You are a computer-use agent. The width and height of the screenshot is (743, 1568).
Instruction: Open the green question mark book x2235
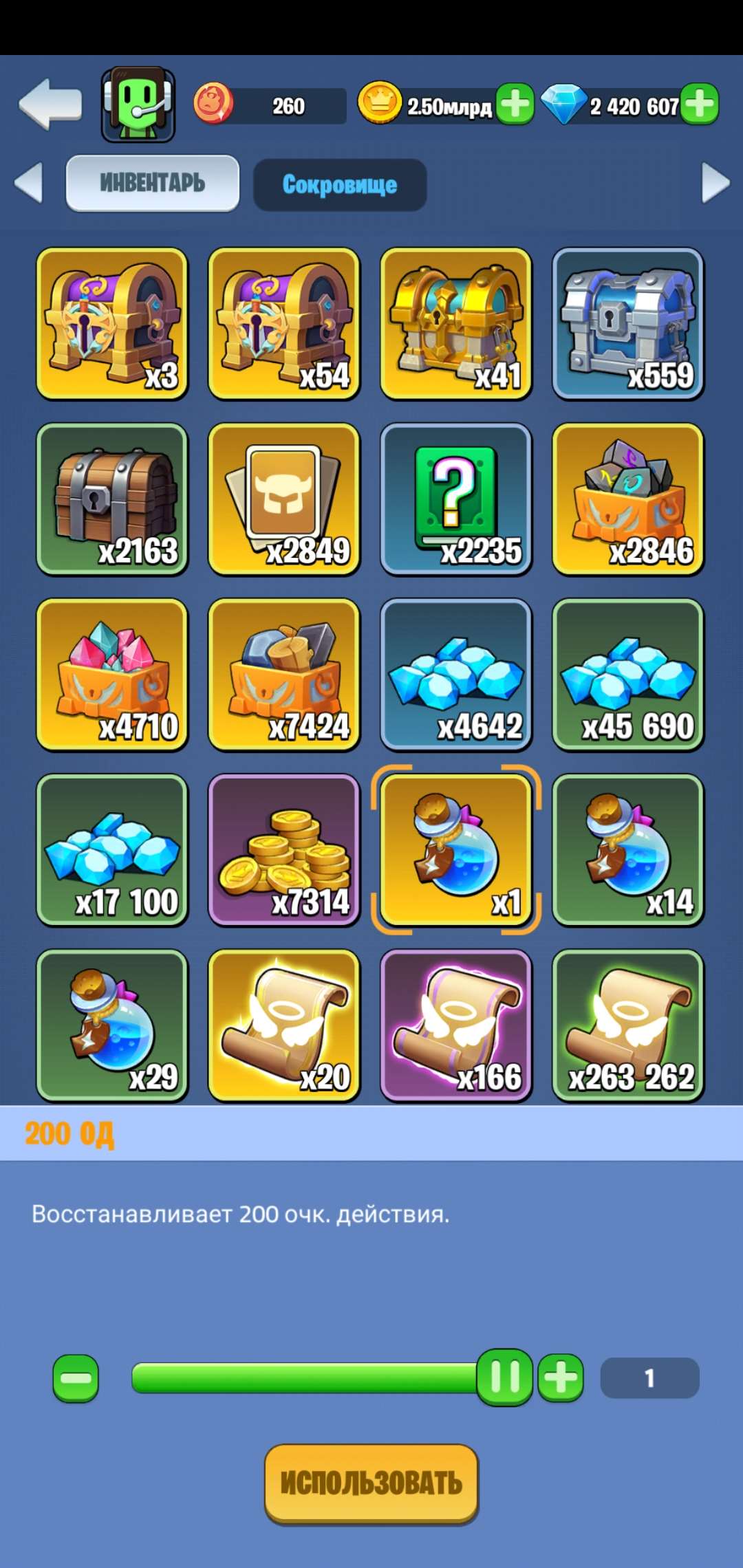click(455, 497)
